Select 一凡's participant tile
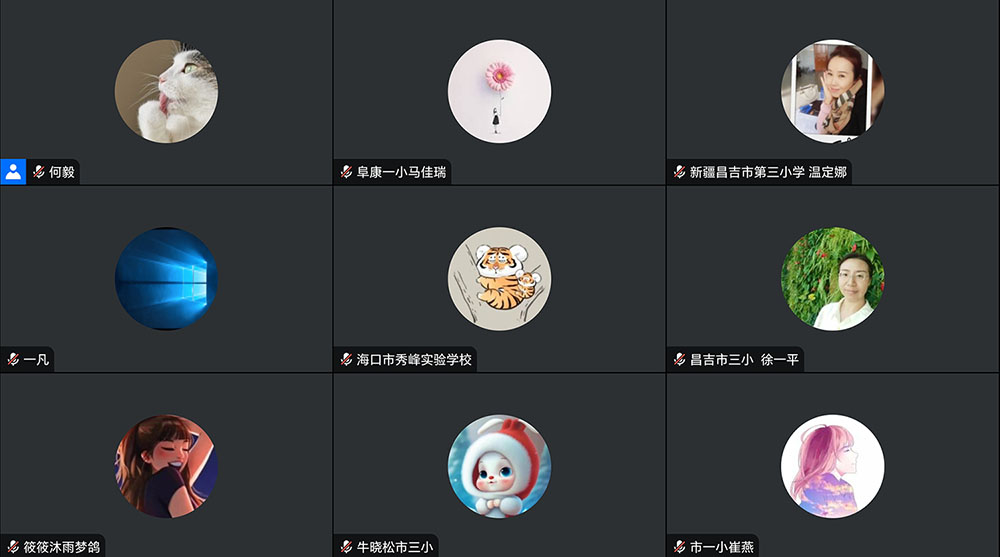 pos(166,279)
